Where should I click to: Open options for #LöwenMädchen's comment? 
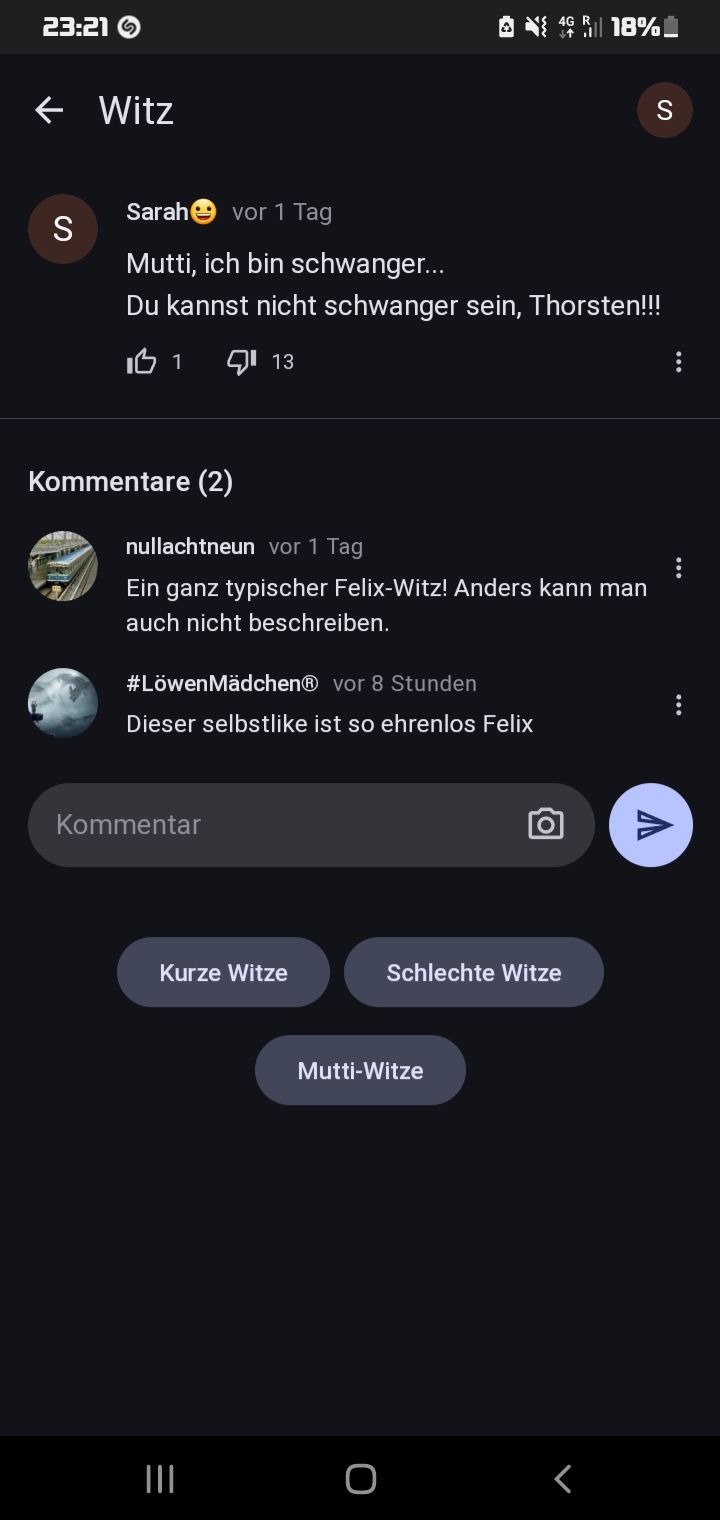click(x=678, y=705)
